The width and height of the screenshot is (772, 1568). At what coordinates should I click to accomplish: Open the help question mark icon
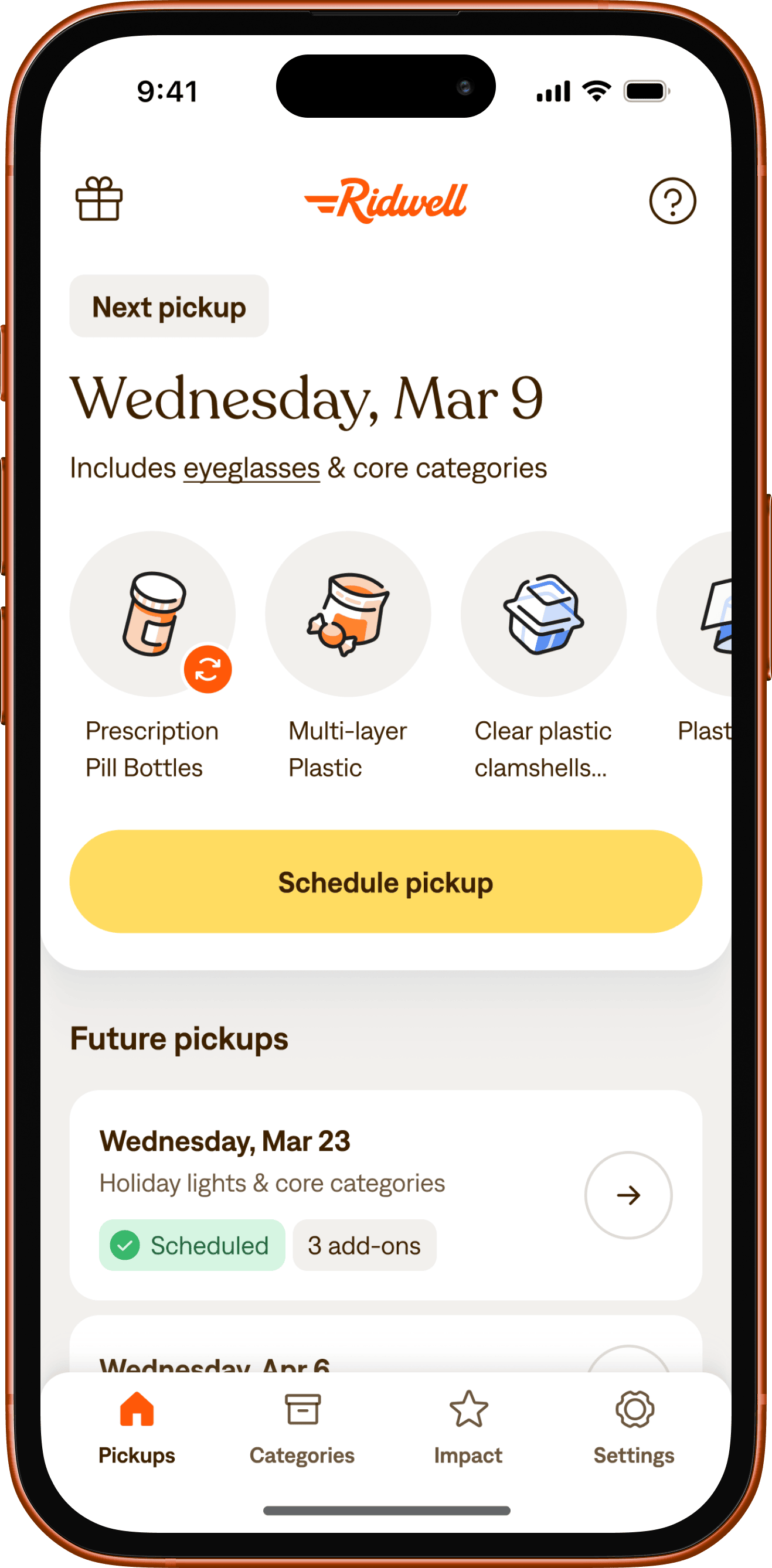672,201
